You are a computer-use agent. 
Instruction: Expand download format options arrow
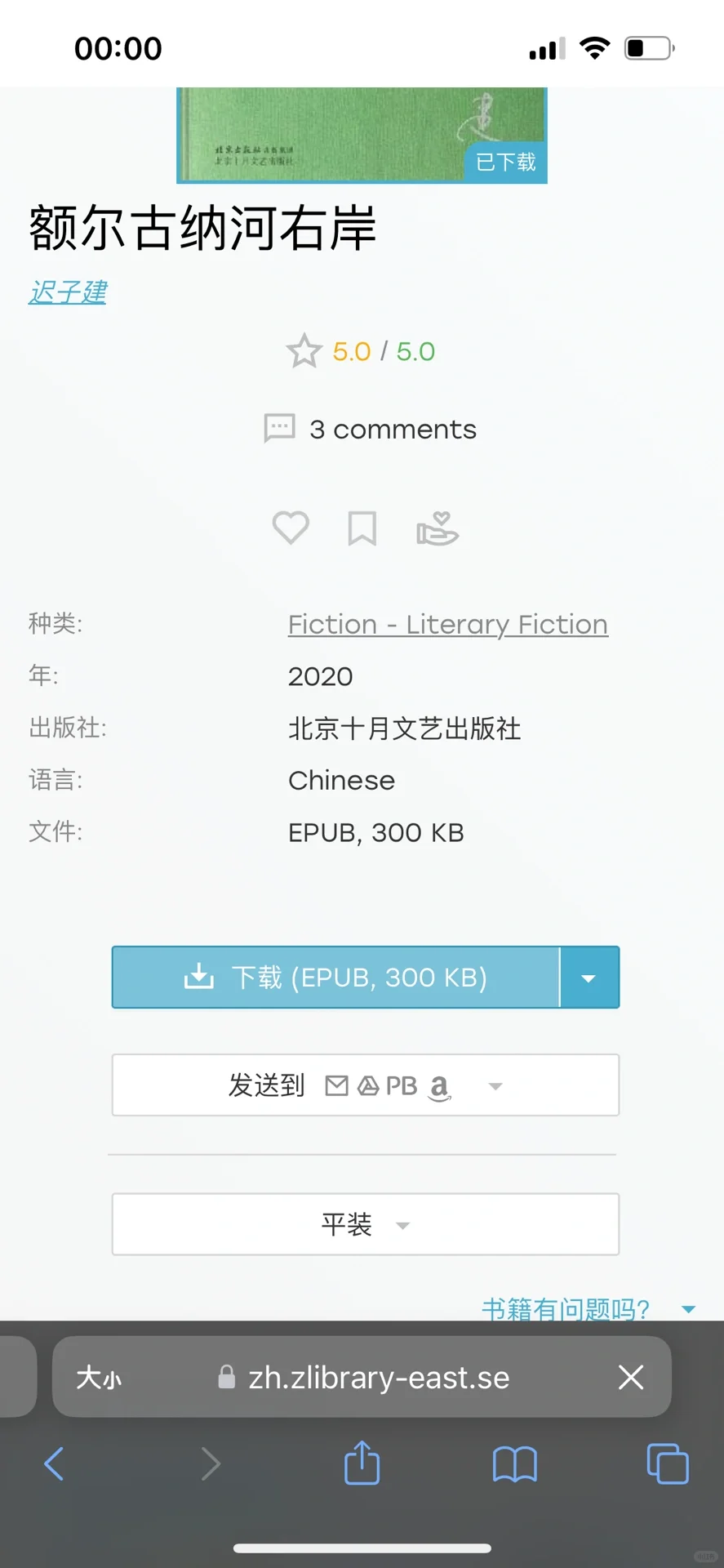tap(589, 977)
